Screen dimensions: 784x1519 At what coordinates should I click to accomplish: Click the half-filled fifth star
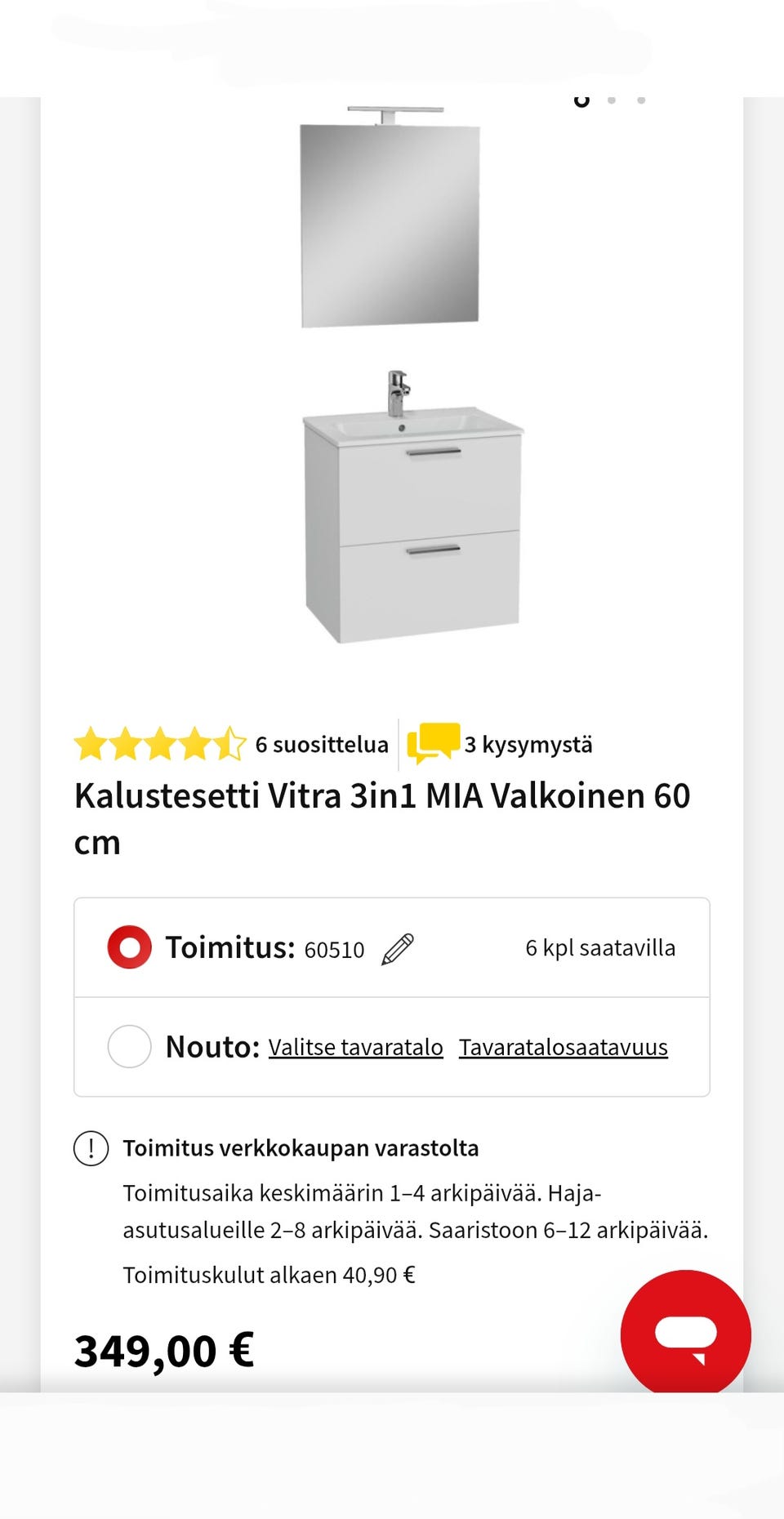click(x=232, y=742)
